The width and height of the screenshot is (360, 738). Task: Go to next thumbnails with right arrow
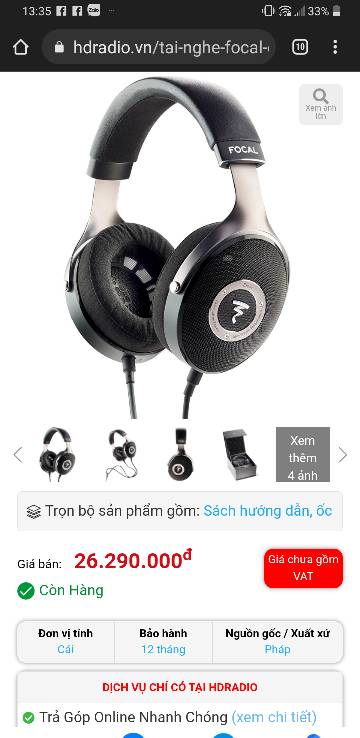[343, 455]
